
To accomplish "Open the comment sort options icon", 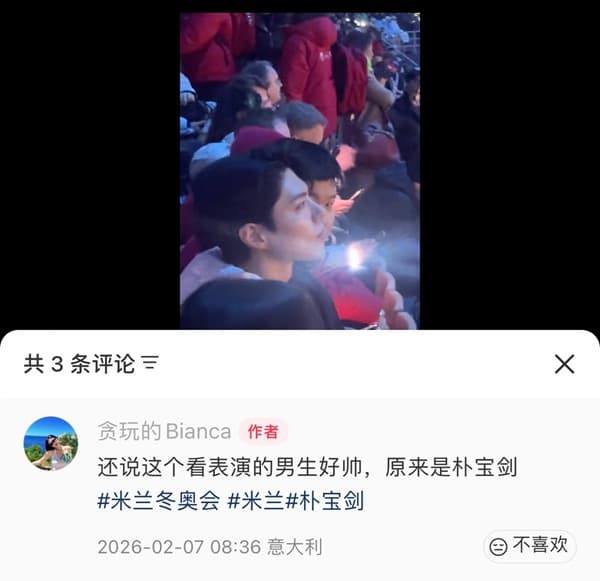I will coord(151,363).
